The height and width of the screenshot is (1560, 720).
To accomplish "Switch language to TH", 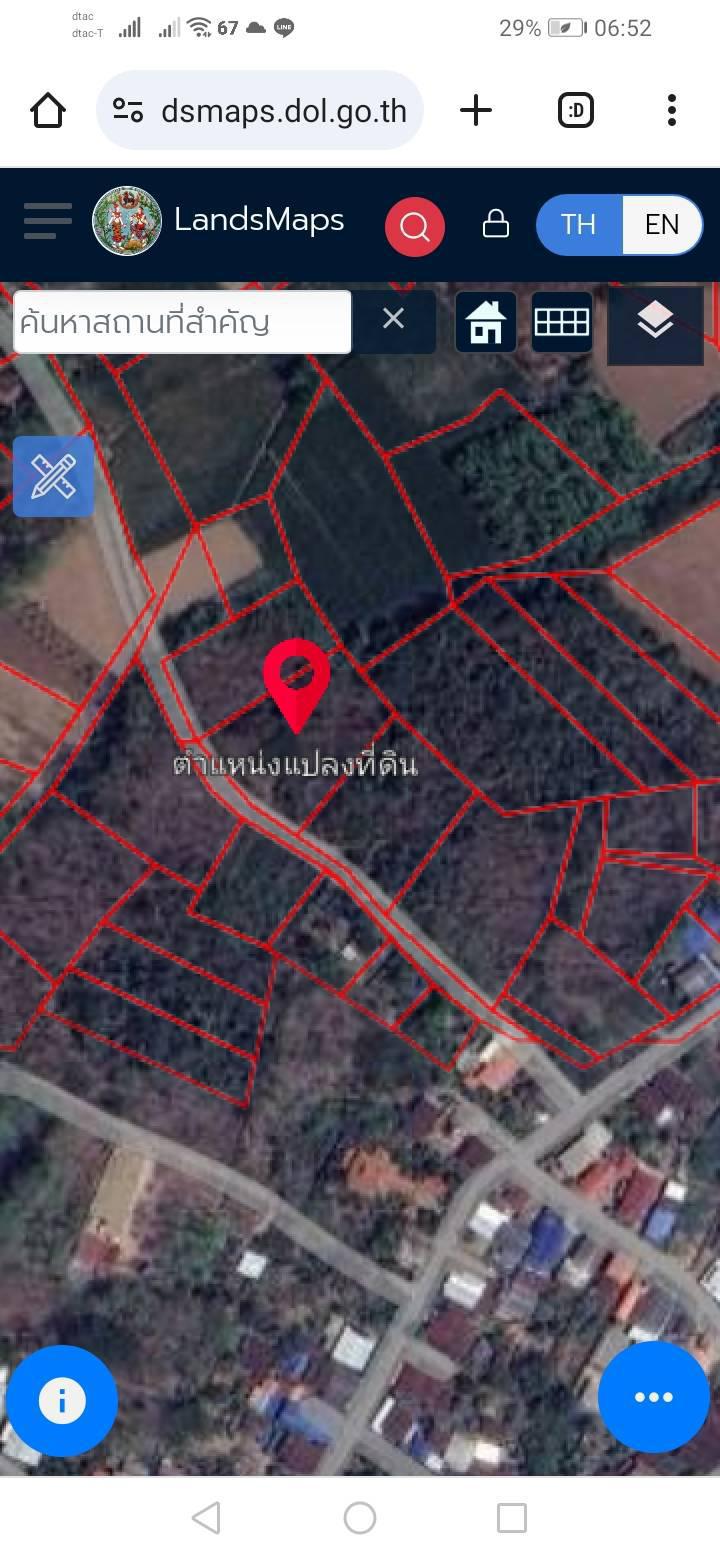I will click(578, 224).
